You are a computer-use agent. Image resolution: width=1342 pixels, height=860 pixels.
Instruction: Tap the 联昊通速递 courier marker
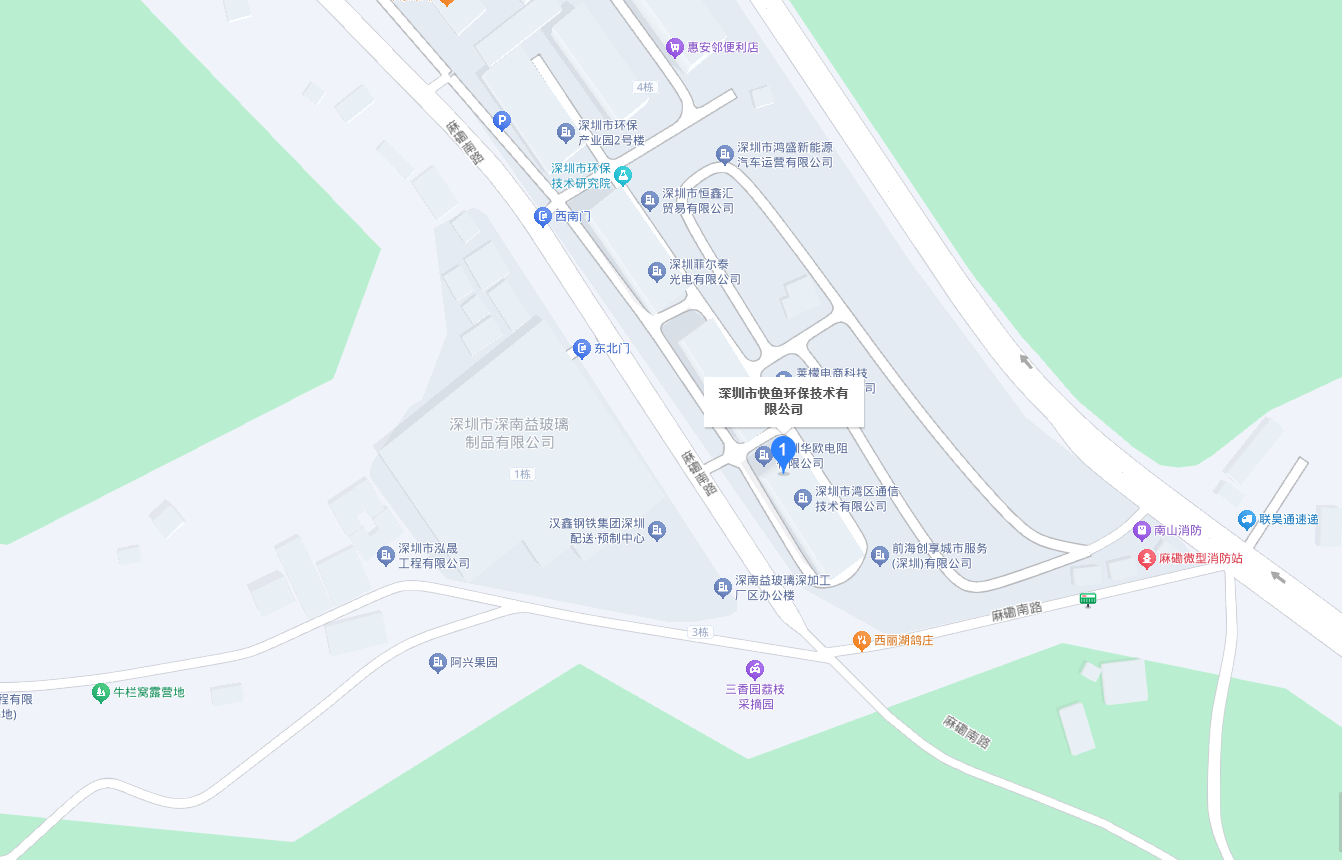click(1246, 519)
